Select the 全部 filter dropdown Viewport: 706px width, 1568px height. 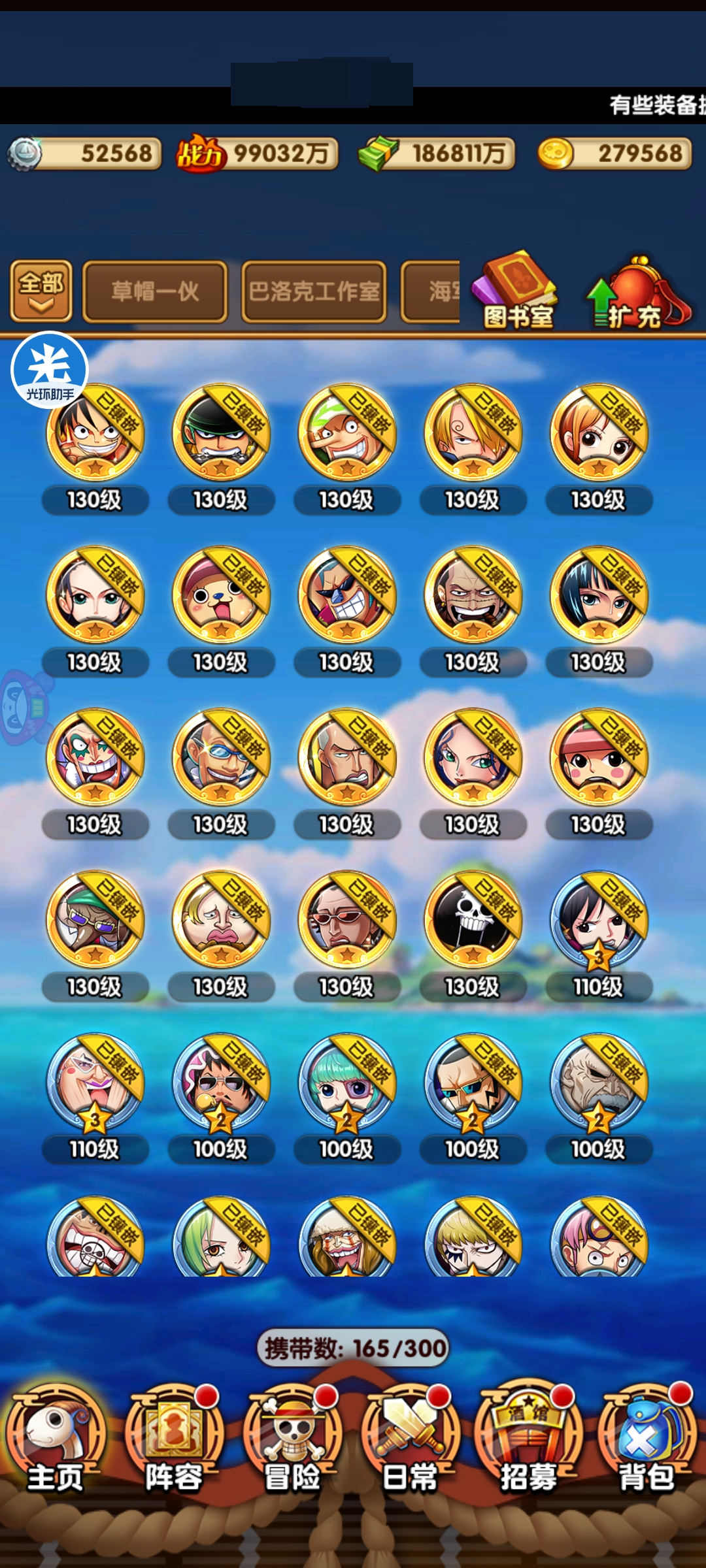[x=41, y=291]
